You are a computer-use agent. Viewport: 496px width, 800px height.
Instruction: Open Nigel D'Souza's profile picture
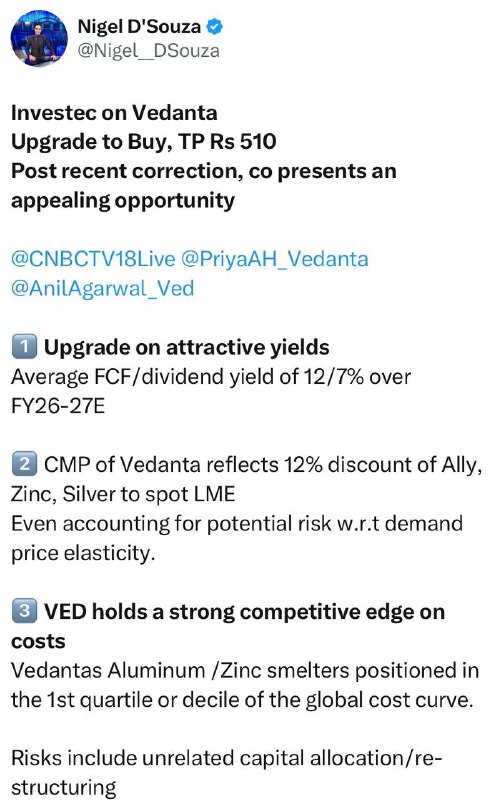point(39,39)
